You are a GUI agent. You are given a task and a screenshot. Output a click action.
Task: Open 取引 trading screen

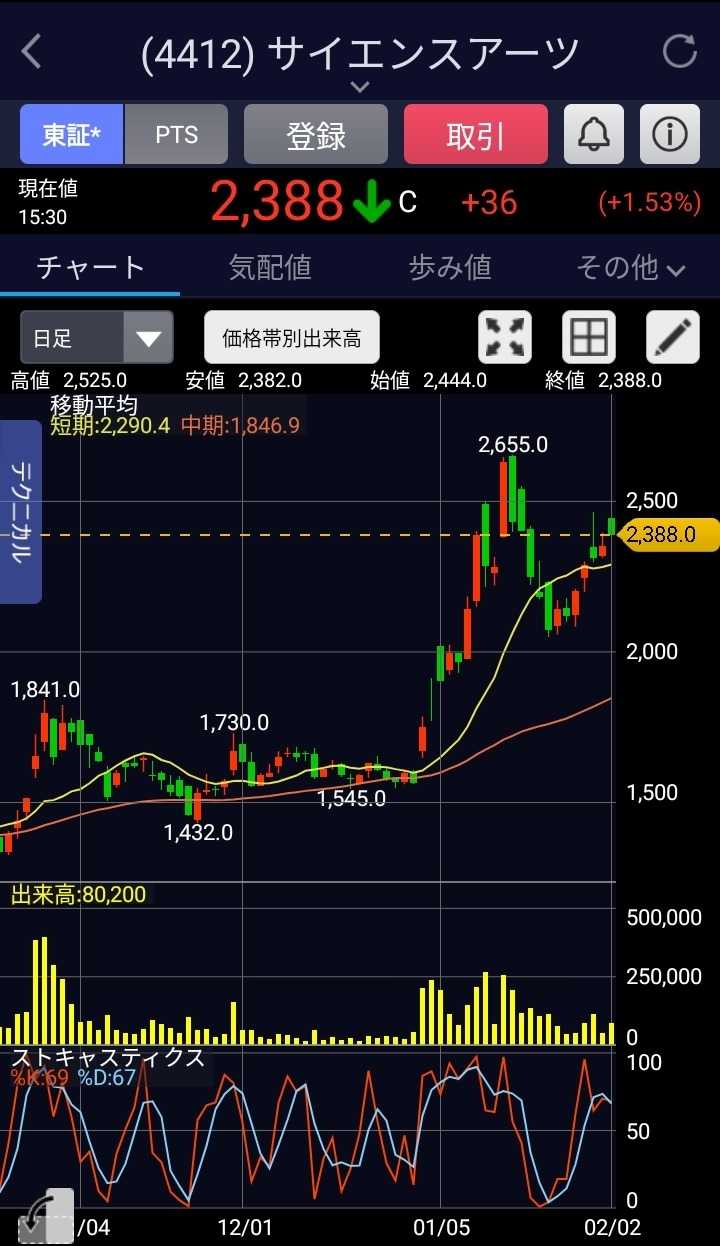point(476,135)
